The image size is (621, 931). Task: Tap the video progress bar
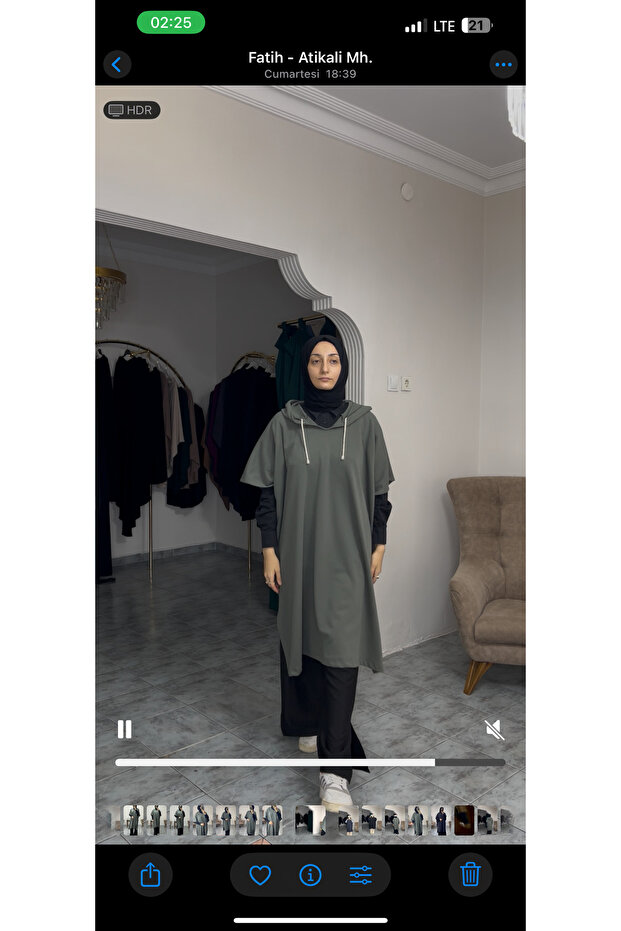pos(310,762)
